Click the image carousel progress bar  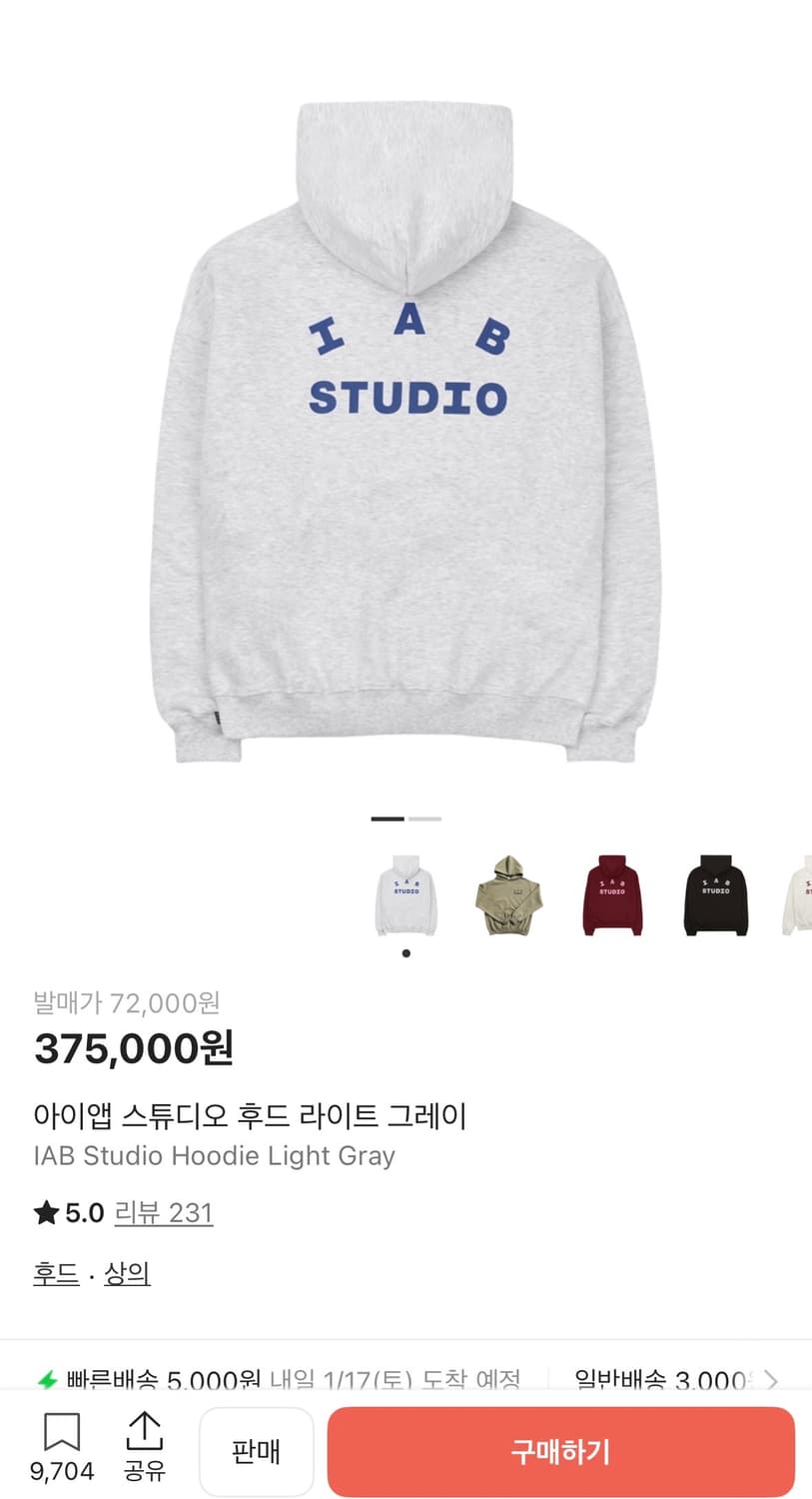coord(406,818)
